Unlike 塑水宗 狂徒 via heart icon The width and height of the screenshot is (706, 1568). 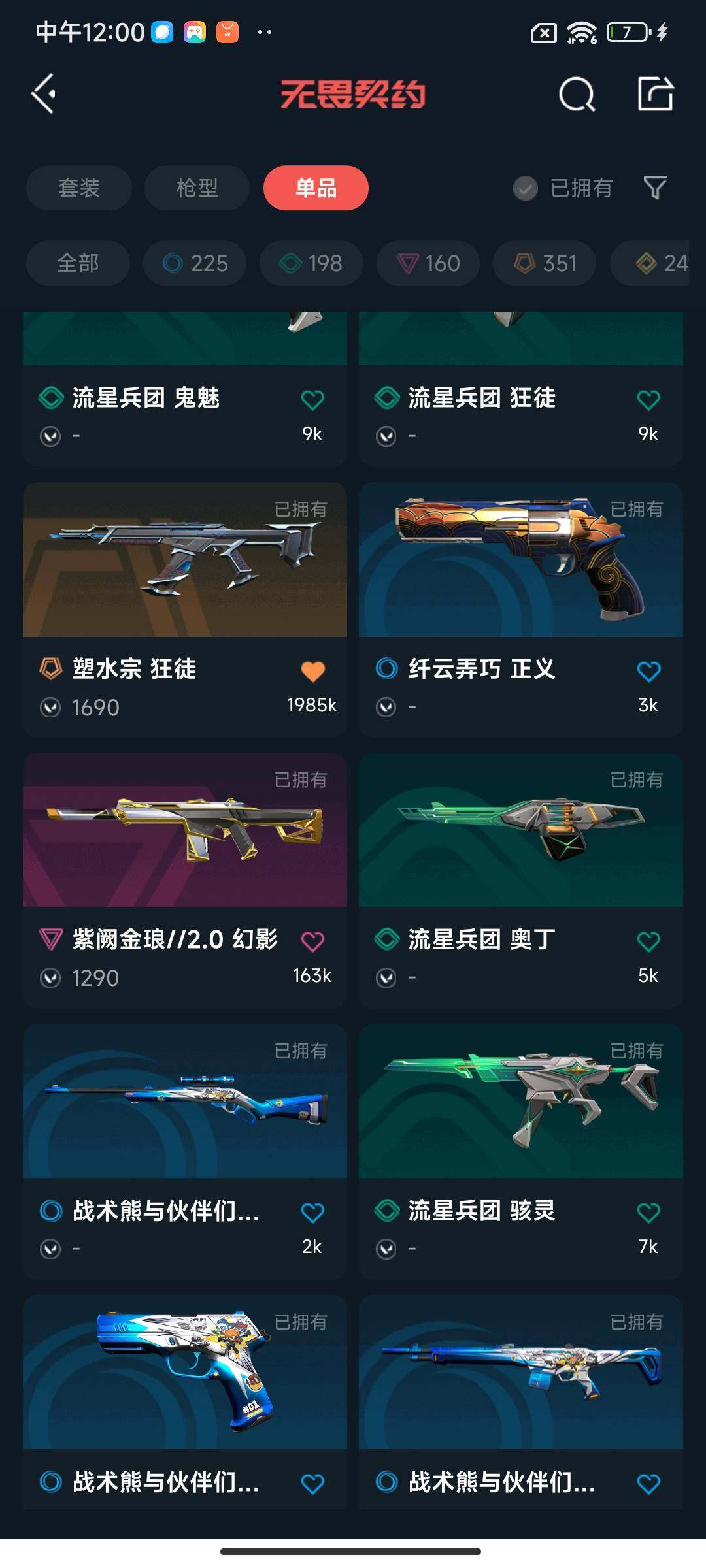312,671
